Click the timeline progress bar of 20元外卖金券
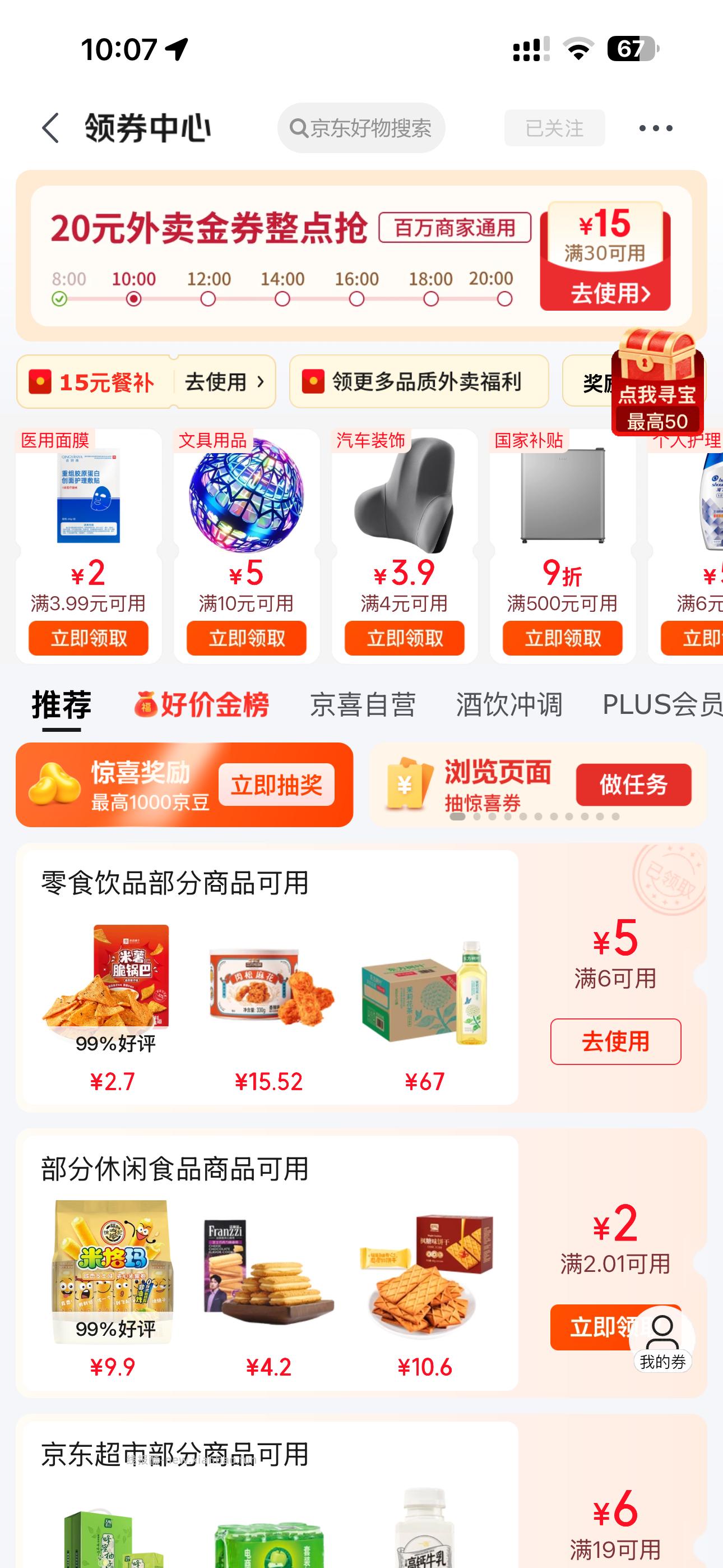This screenshot has height=1568, width=723. click(x=280, y=299)
